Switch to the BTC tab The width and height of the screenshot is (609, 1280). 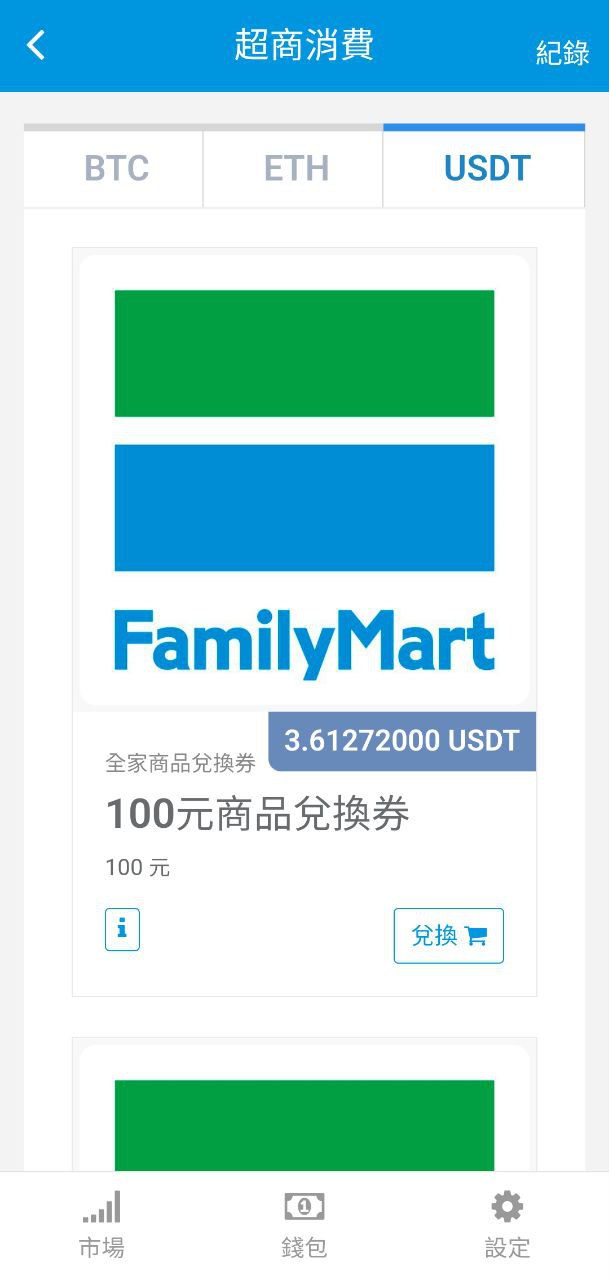116,169
